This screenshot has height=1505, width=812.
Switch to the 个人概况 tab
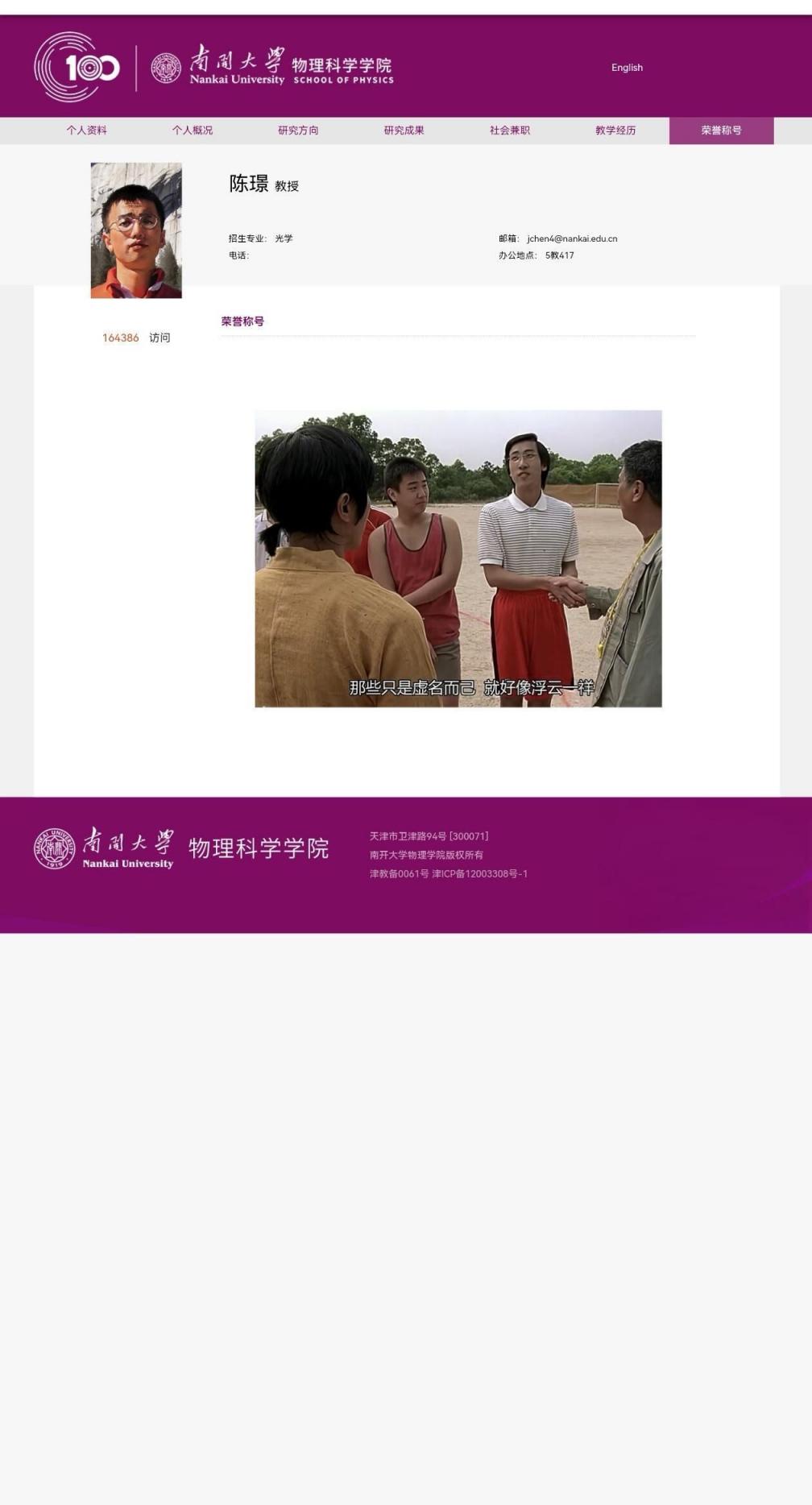[192, 131]
